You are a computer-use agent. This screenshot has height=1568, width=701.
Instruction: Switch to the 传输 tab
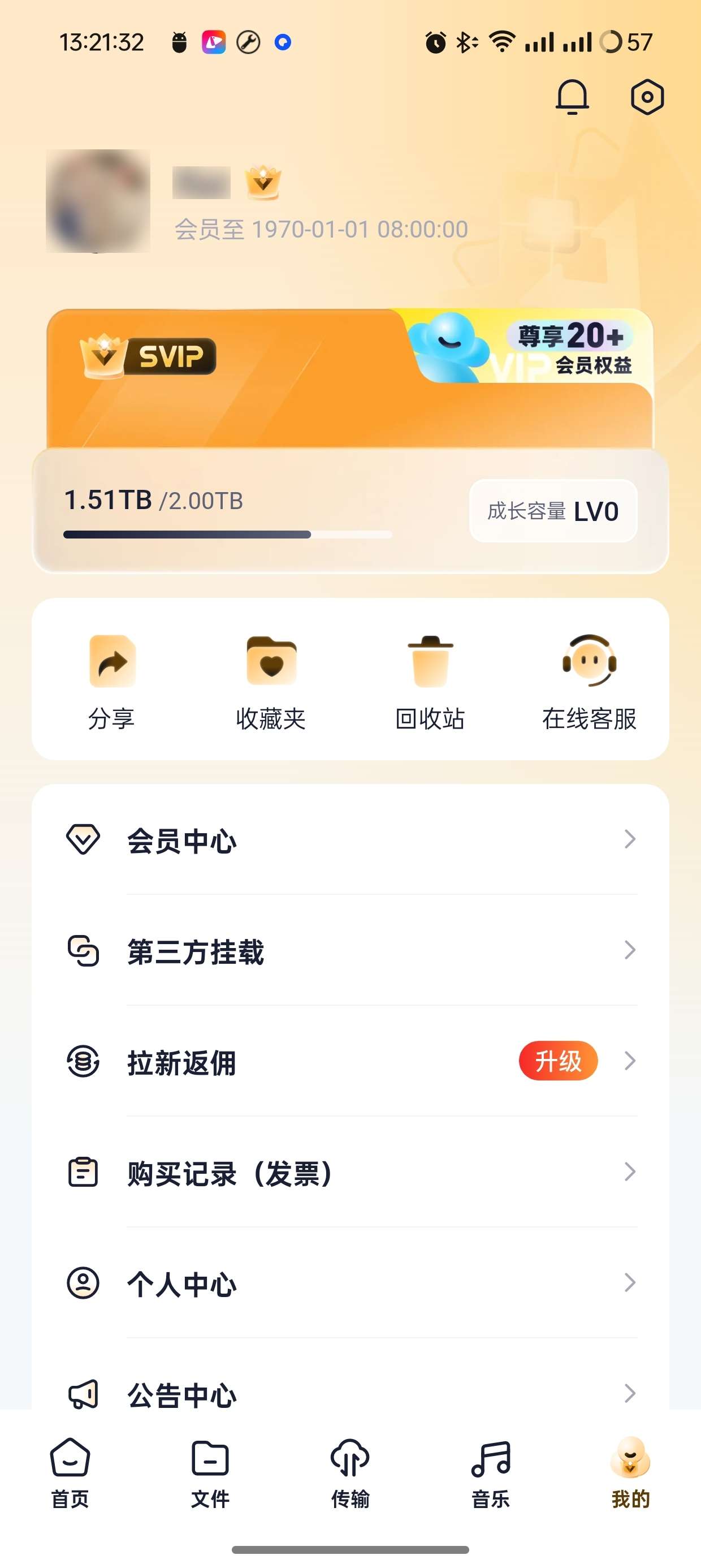(x=350, y=1473)
